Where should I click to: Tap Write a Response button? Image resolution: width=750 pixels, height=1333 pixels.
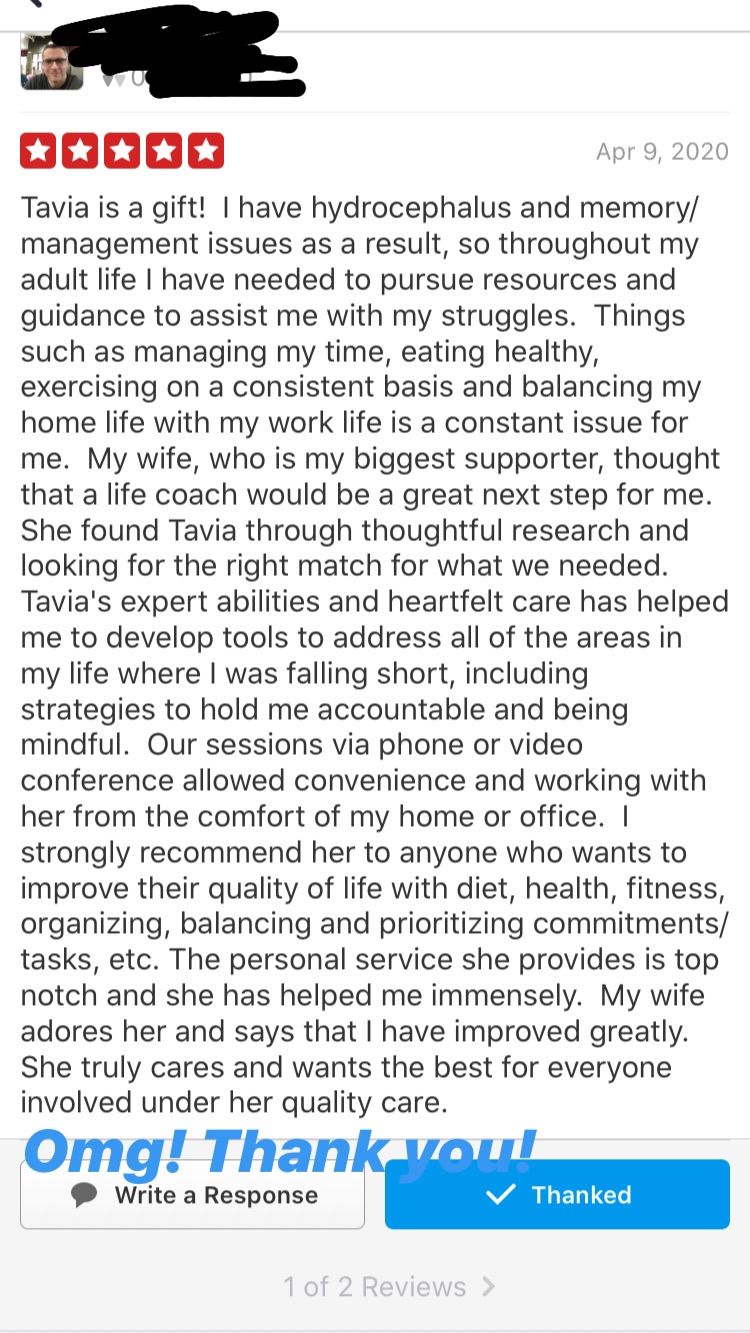[192, 1195]
